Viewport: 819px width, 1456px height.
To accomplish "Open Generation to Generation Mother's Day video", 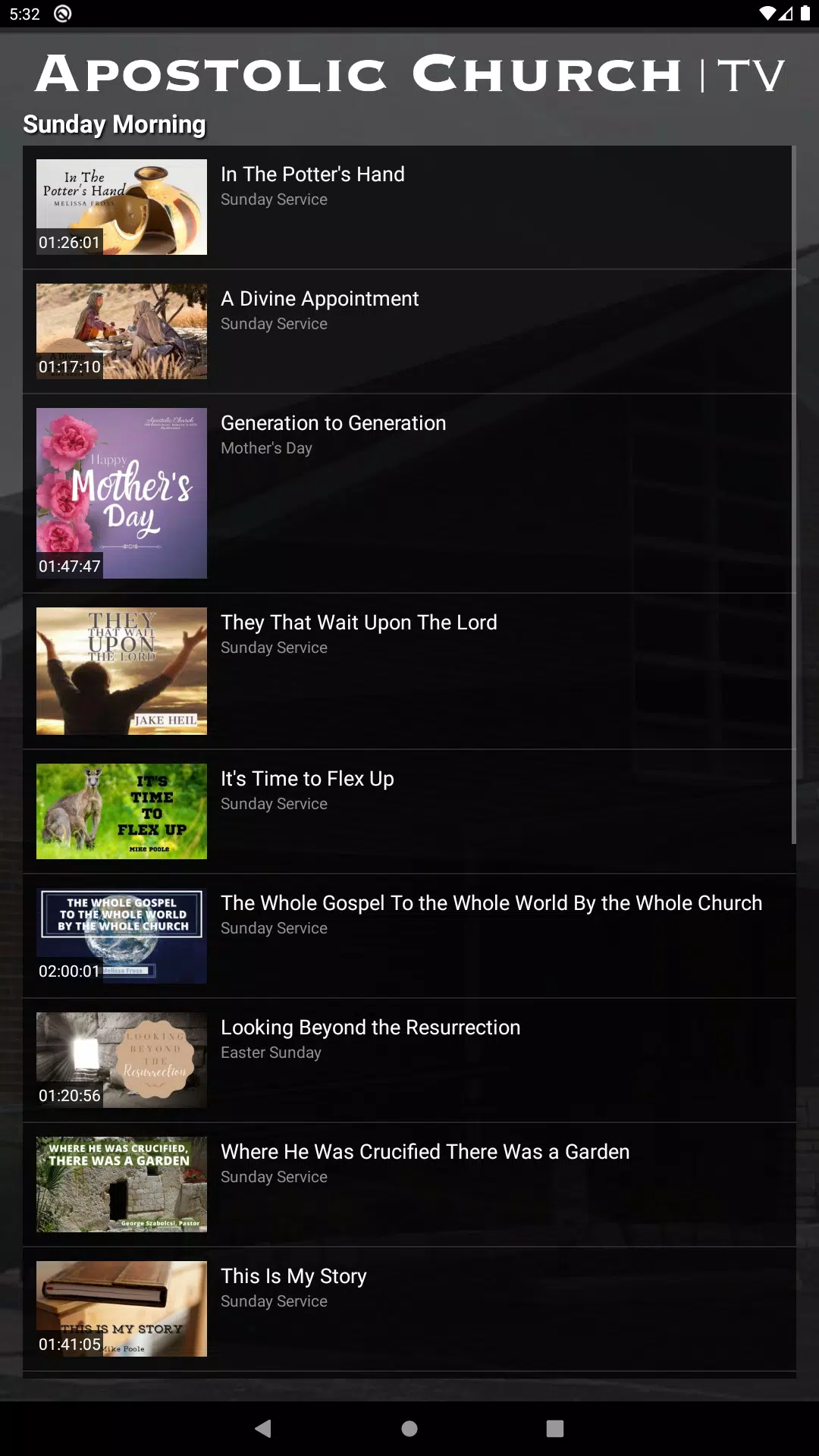I will click(x=409, y=493).
